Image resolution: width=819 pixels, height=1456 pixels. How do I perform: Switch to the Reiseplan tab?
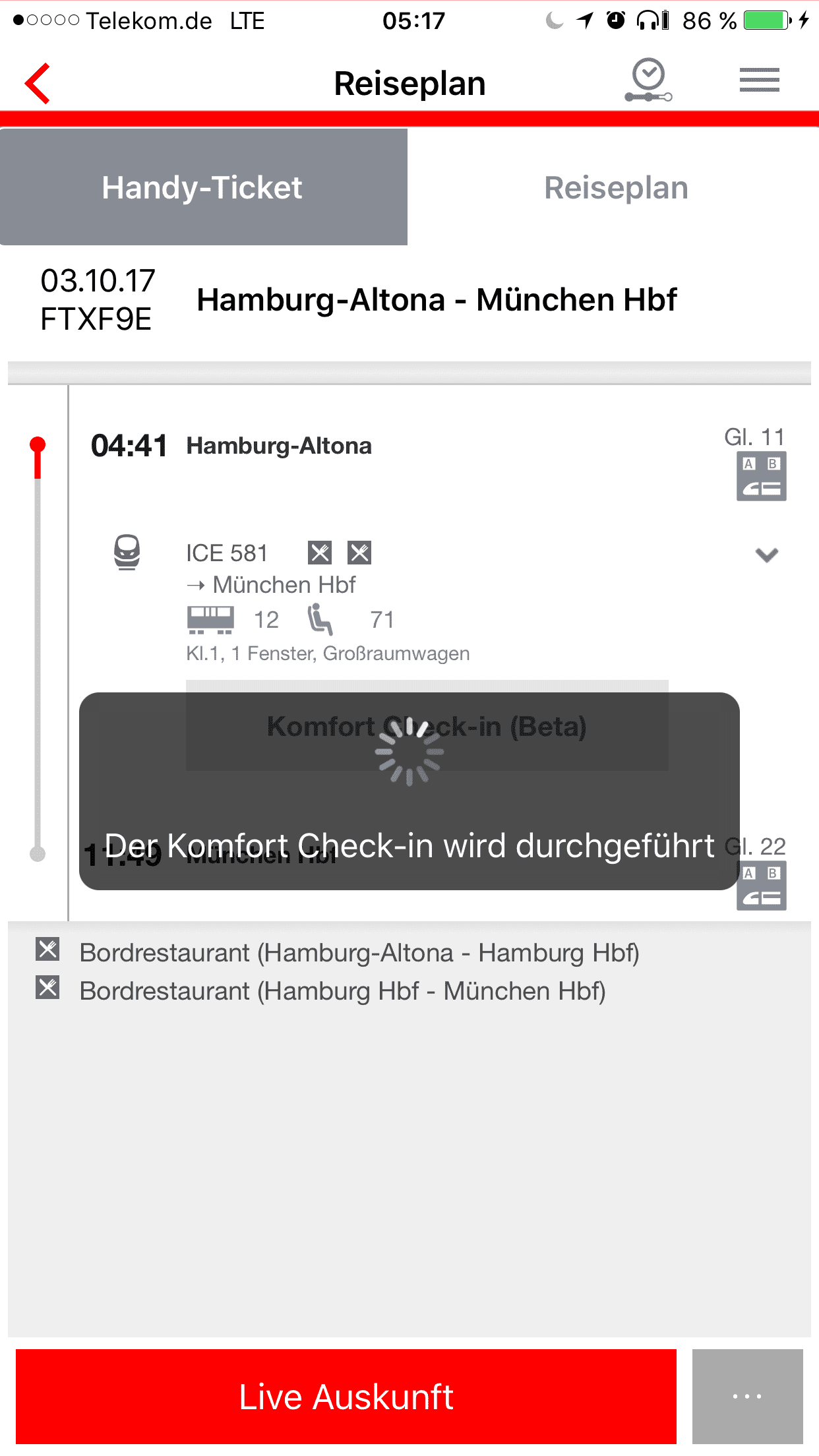click(615, 188)
